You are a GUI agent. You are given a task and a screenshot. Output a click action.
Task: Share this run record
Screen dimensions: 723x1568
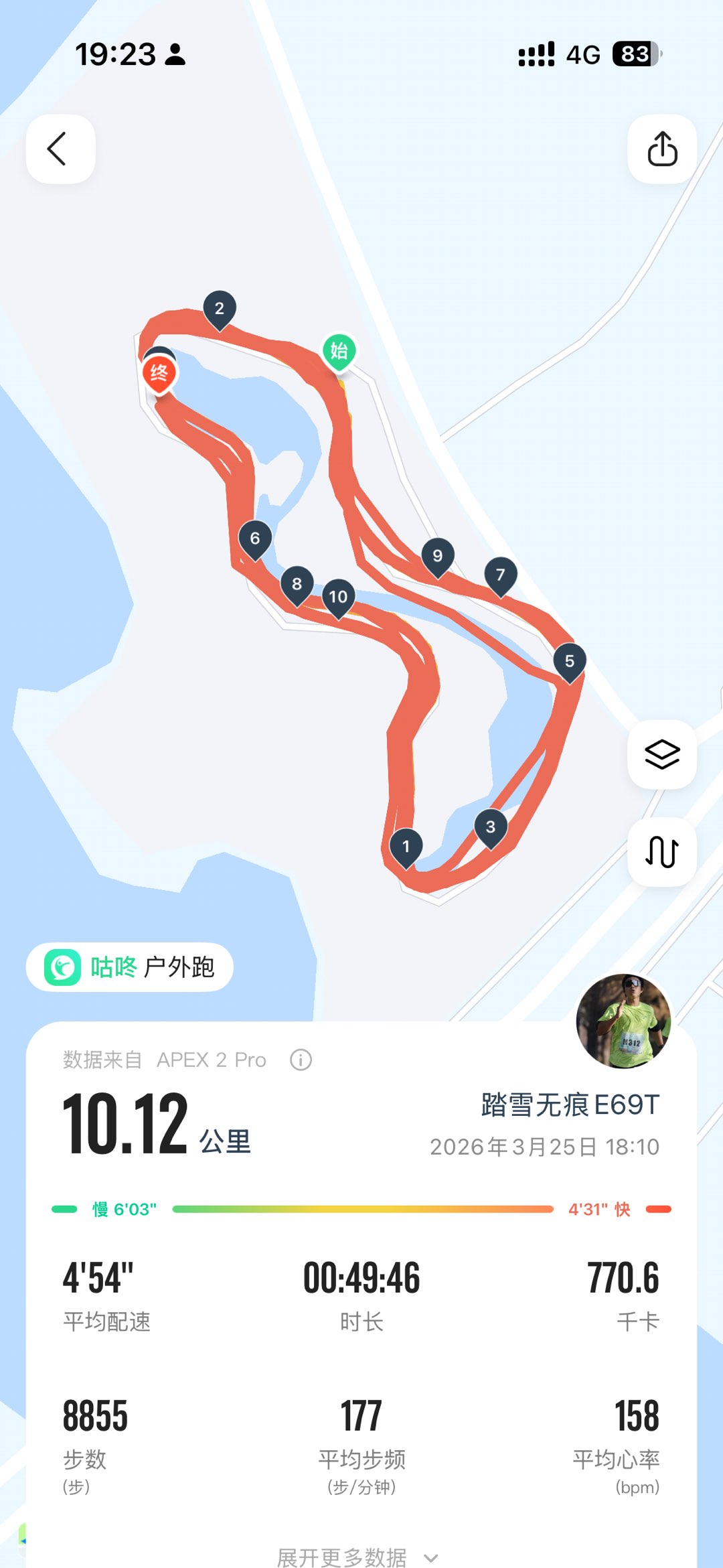(661, 149)
